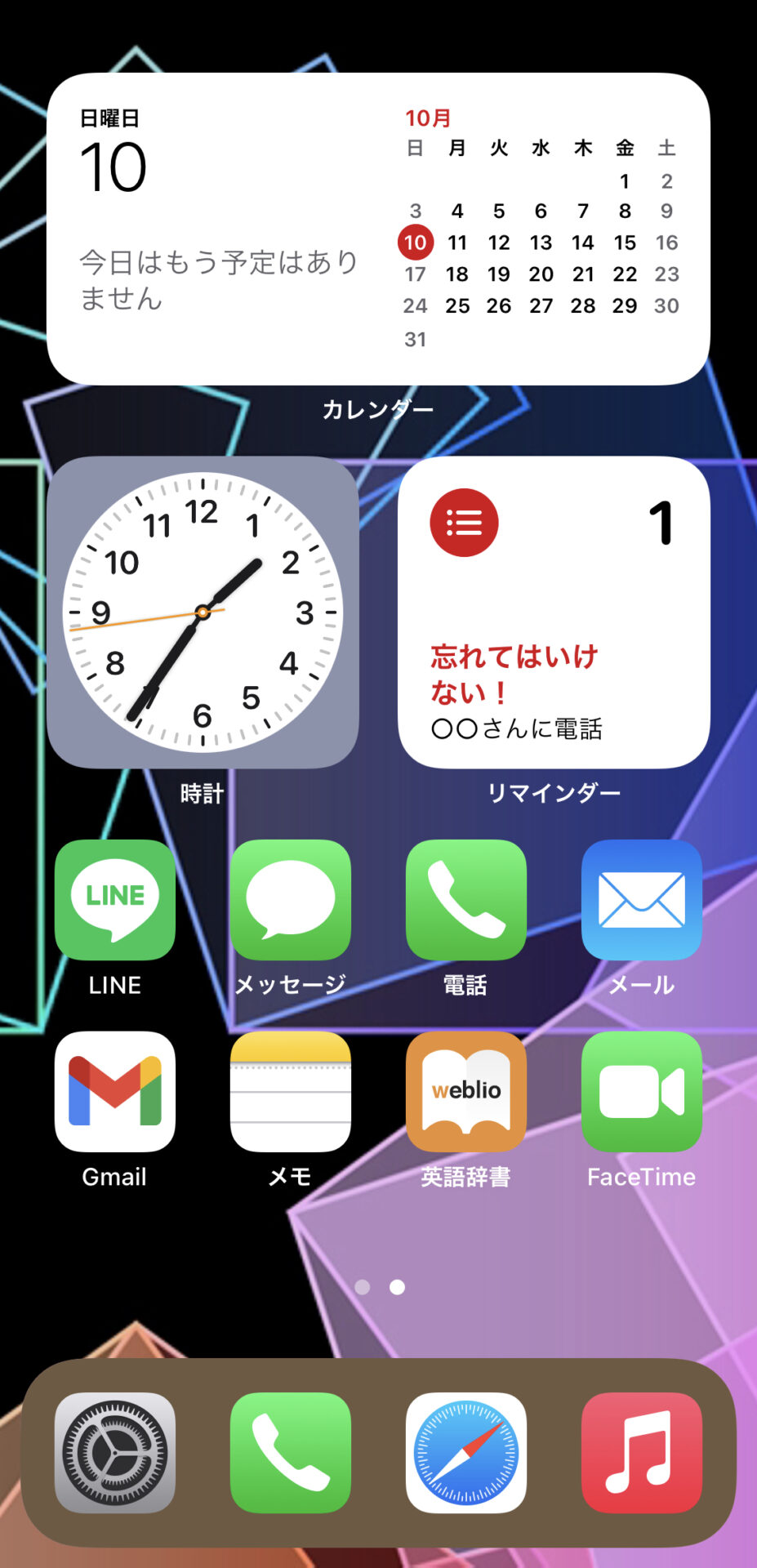Open the Phone app in the dock

[x=291, y=1453]
